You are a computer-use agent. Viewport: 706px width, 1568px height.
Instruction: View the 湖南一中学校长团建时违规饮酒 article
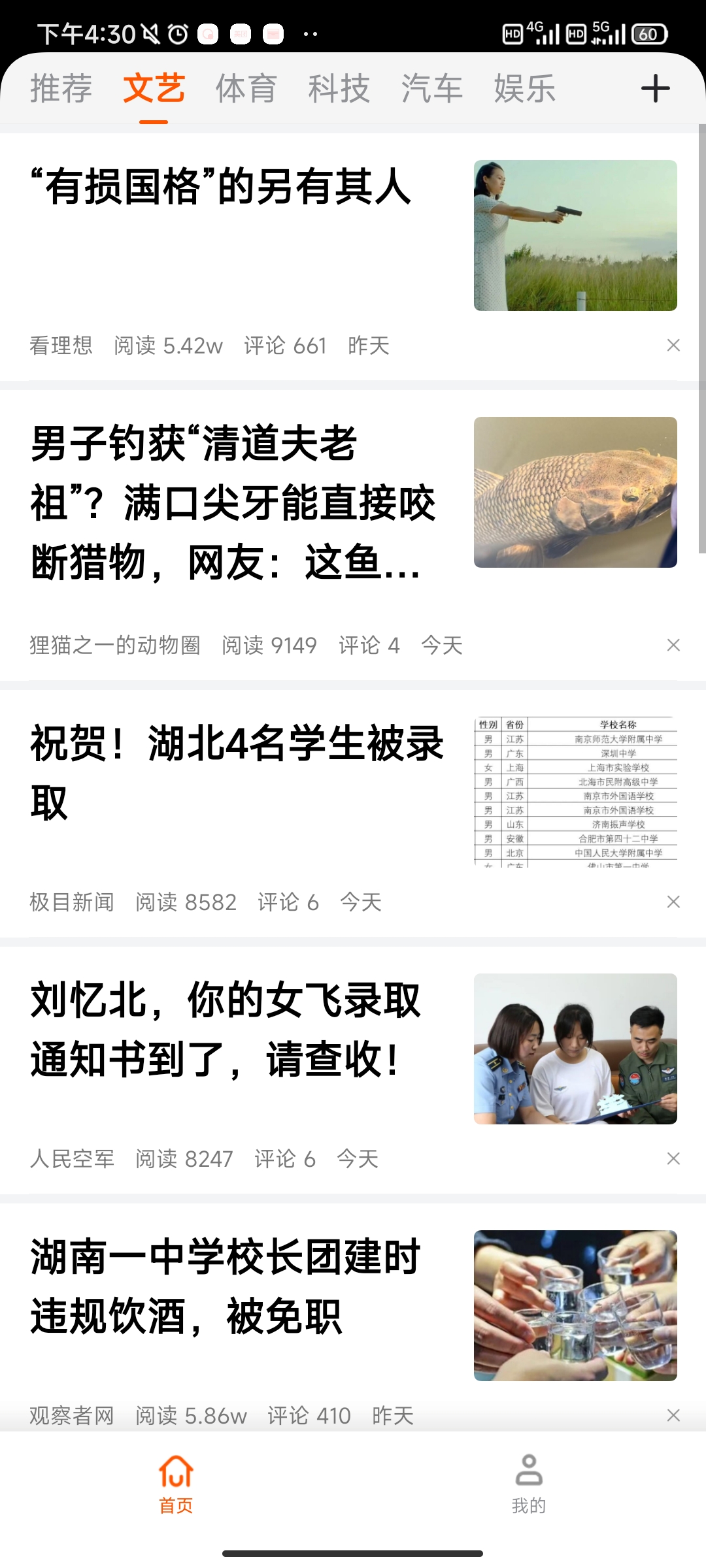click(226, 1286)
